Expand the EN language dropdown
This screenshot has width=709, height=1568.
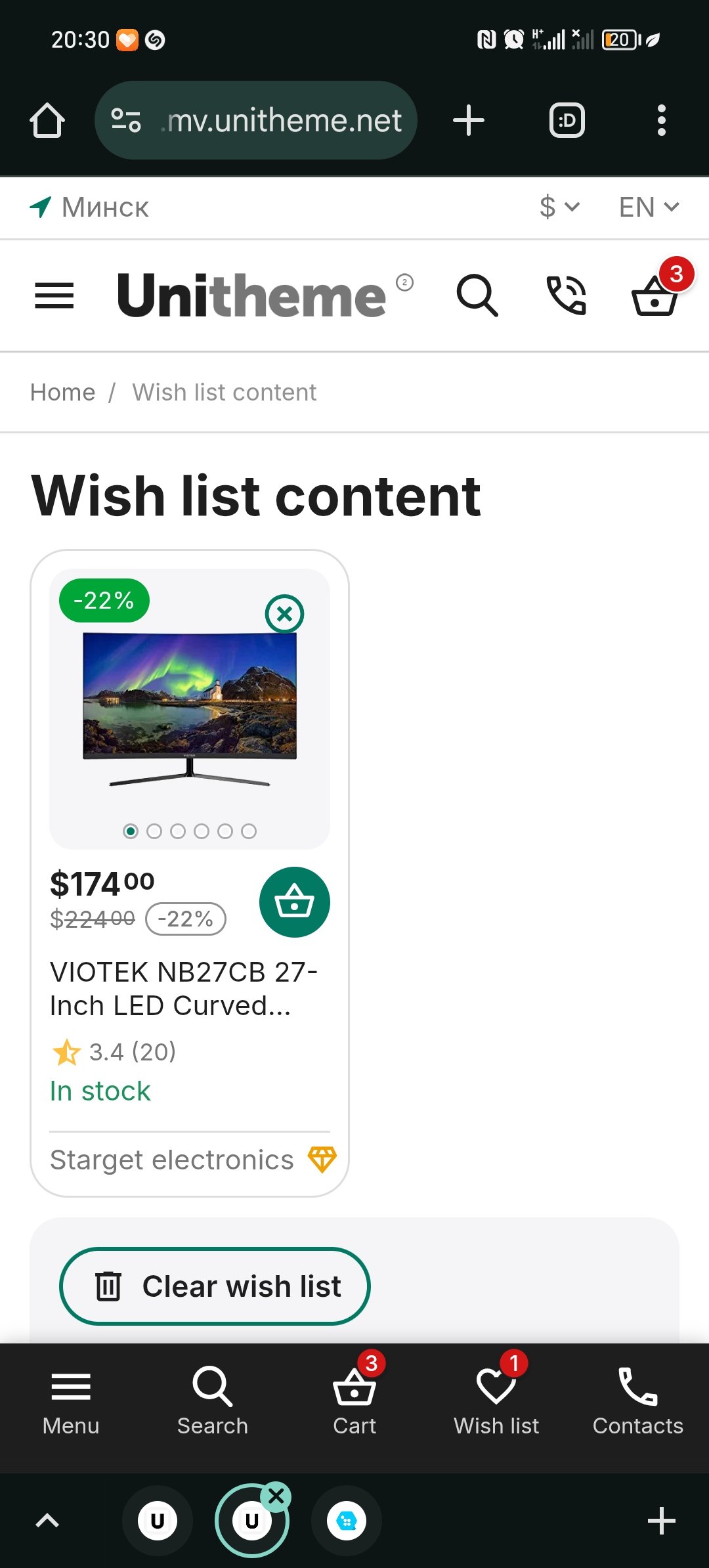648,207
